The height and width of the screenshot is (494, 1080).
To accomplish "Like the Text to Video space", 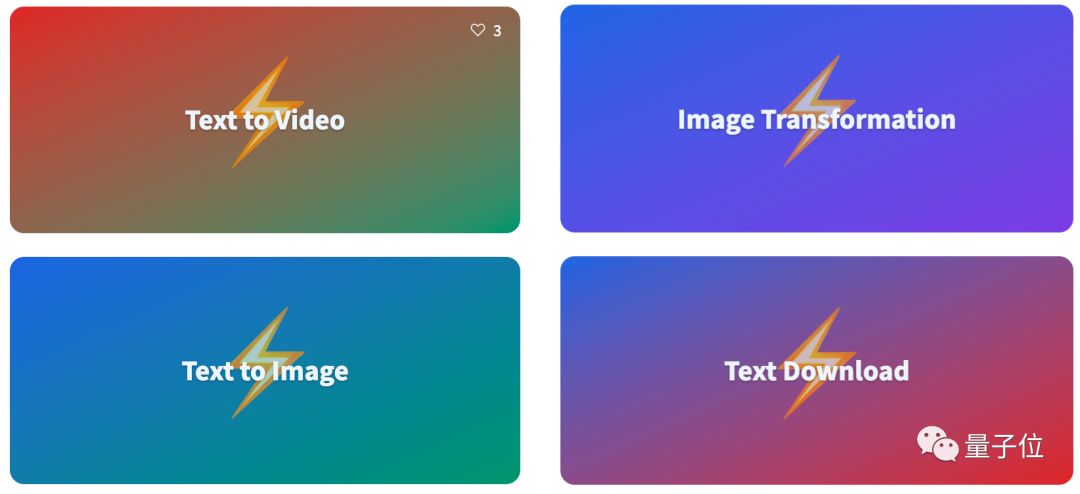I will pyautogui.click(x=478, y=31).
